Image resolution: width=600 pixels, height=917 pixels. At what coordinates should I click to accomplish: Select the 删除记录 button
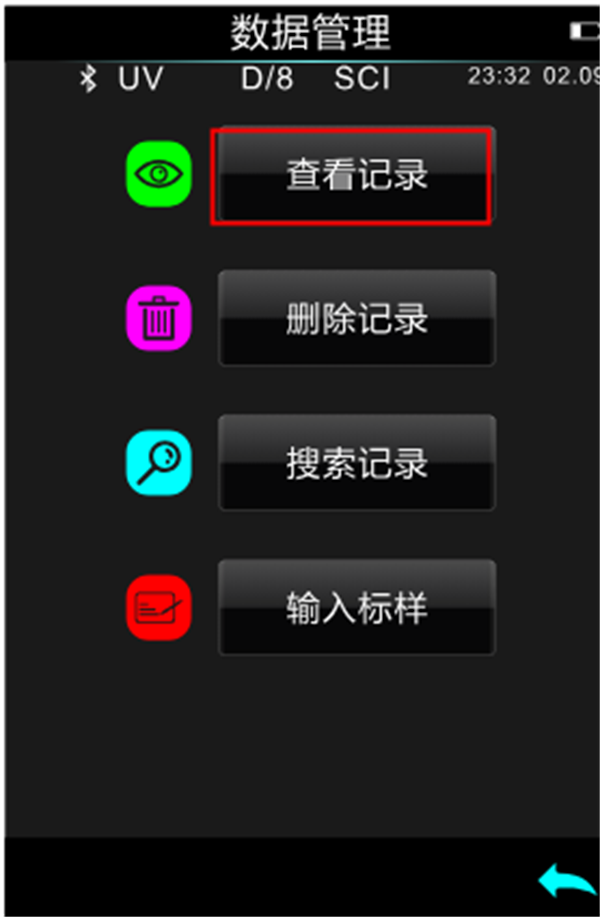(356, 319)
